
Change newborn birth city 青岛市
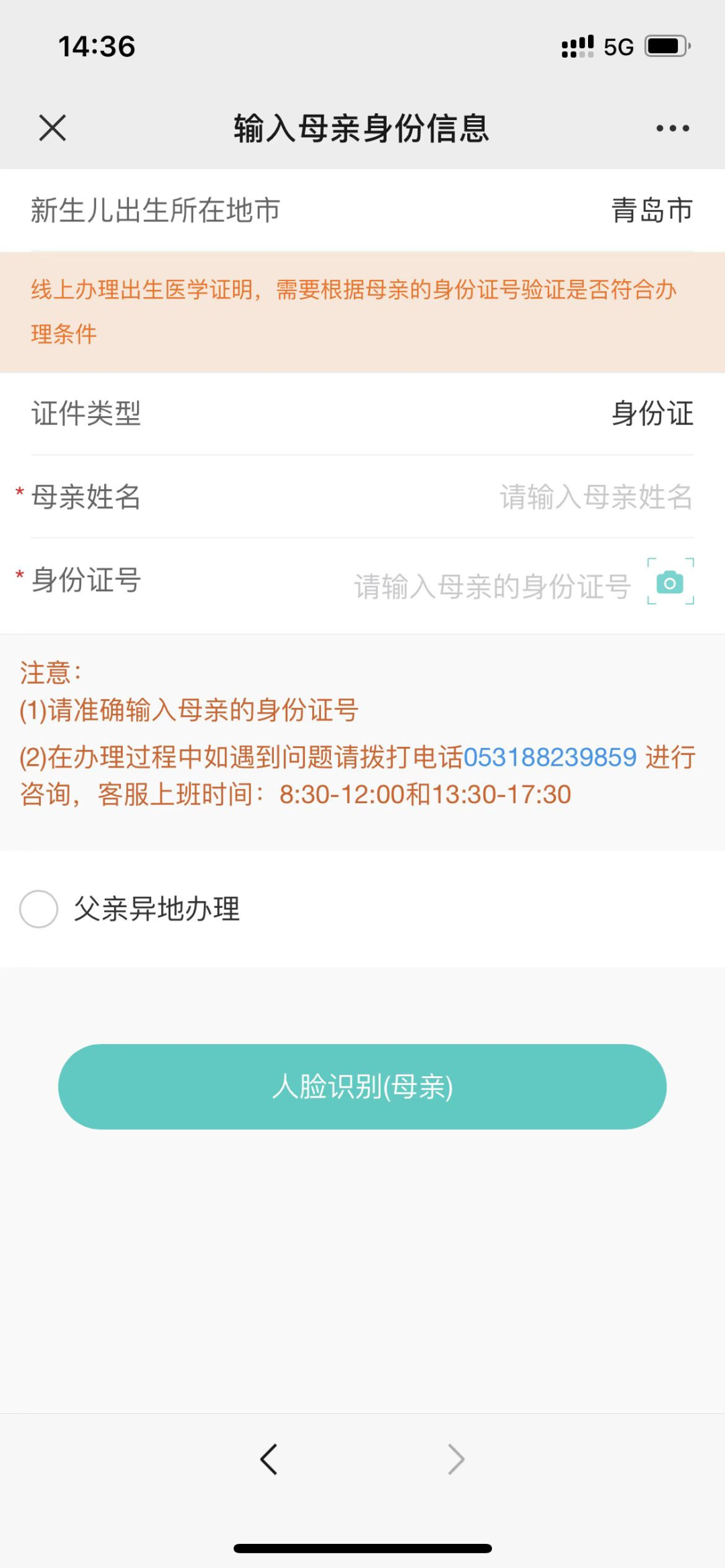click(x=652, y=210)
